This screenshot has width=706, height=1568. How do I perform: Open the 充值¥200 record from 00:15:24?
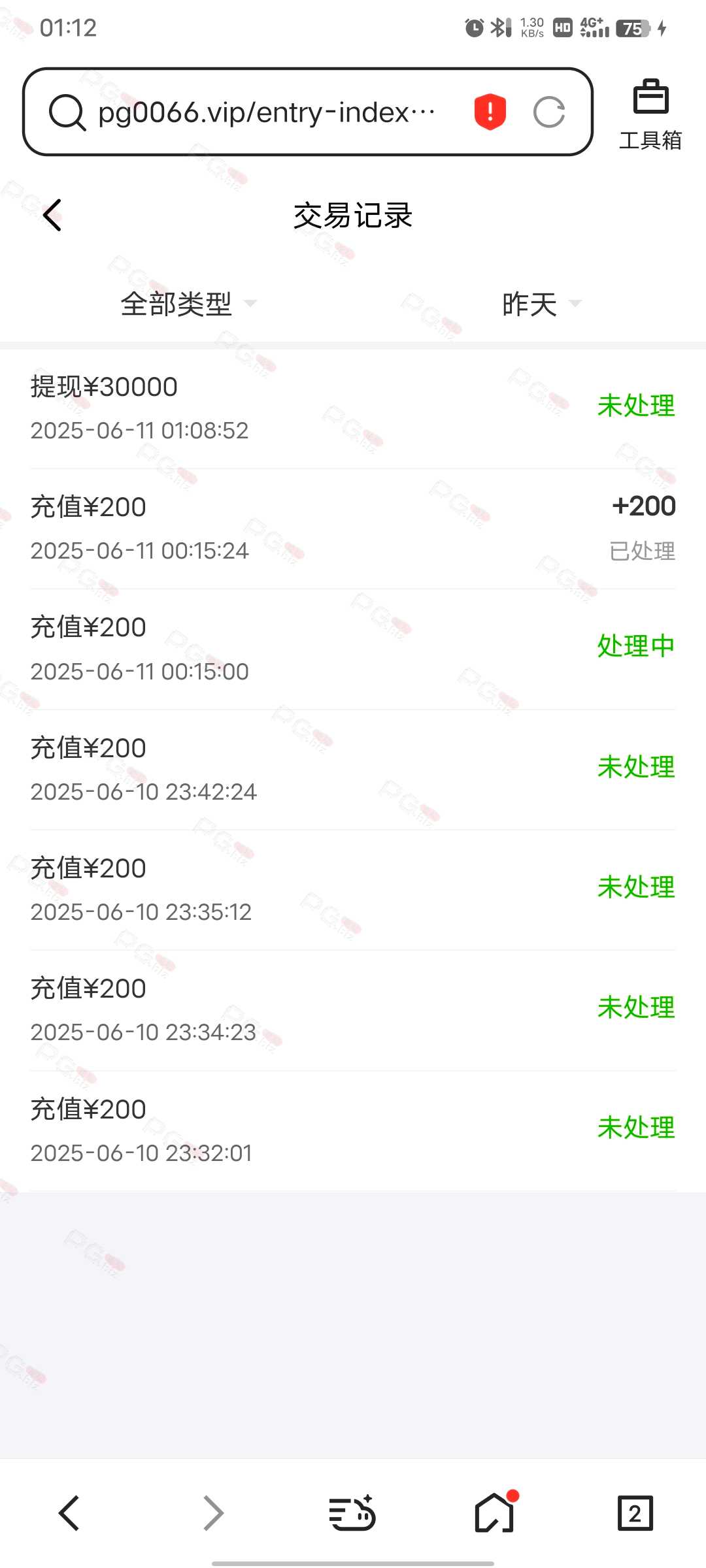tap(353, 529)
